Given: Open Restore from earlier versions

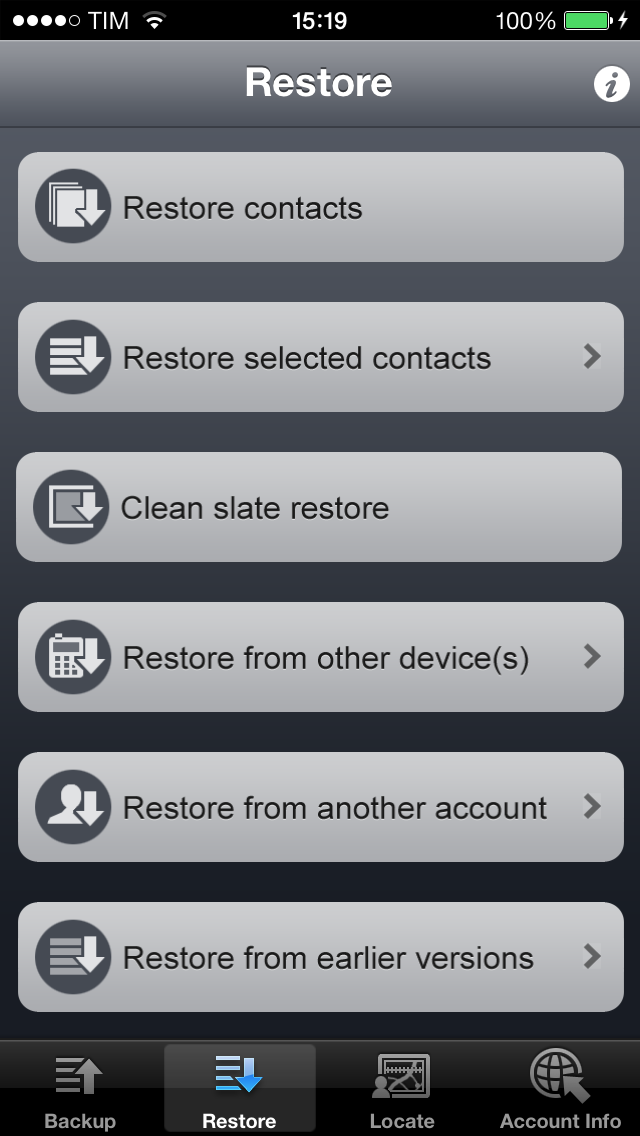Looking at the screenshot, I should 320,958.
